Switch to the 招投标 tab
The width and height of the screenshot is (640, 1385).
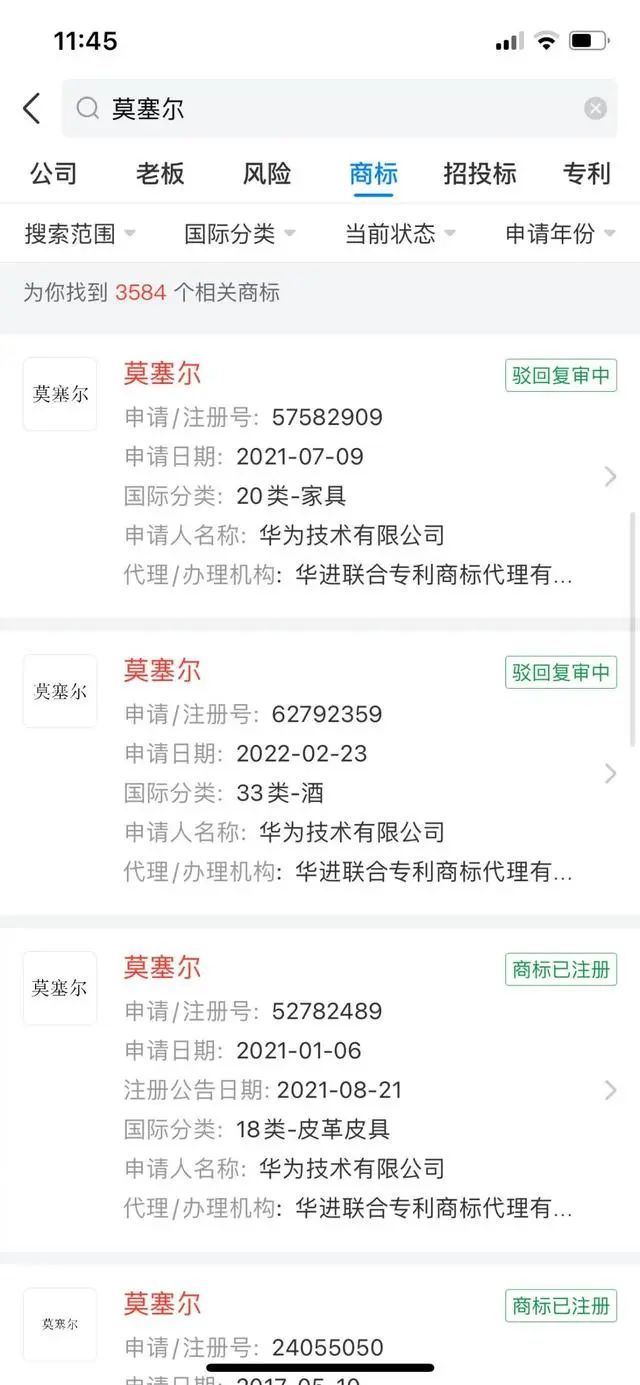click(480, 173)
